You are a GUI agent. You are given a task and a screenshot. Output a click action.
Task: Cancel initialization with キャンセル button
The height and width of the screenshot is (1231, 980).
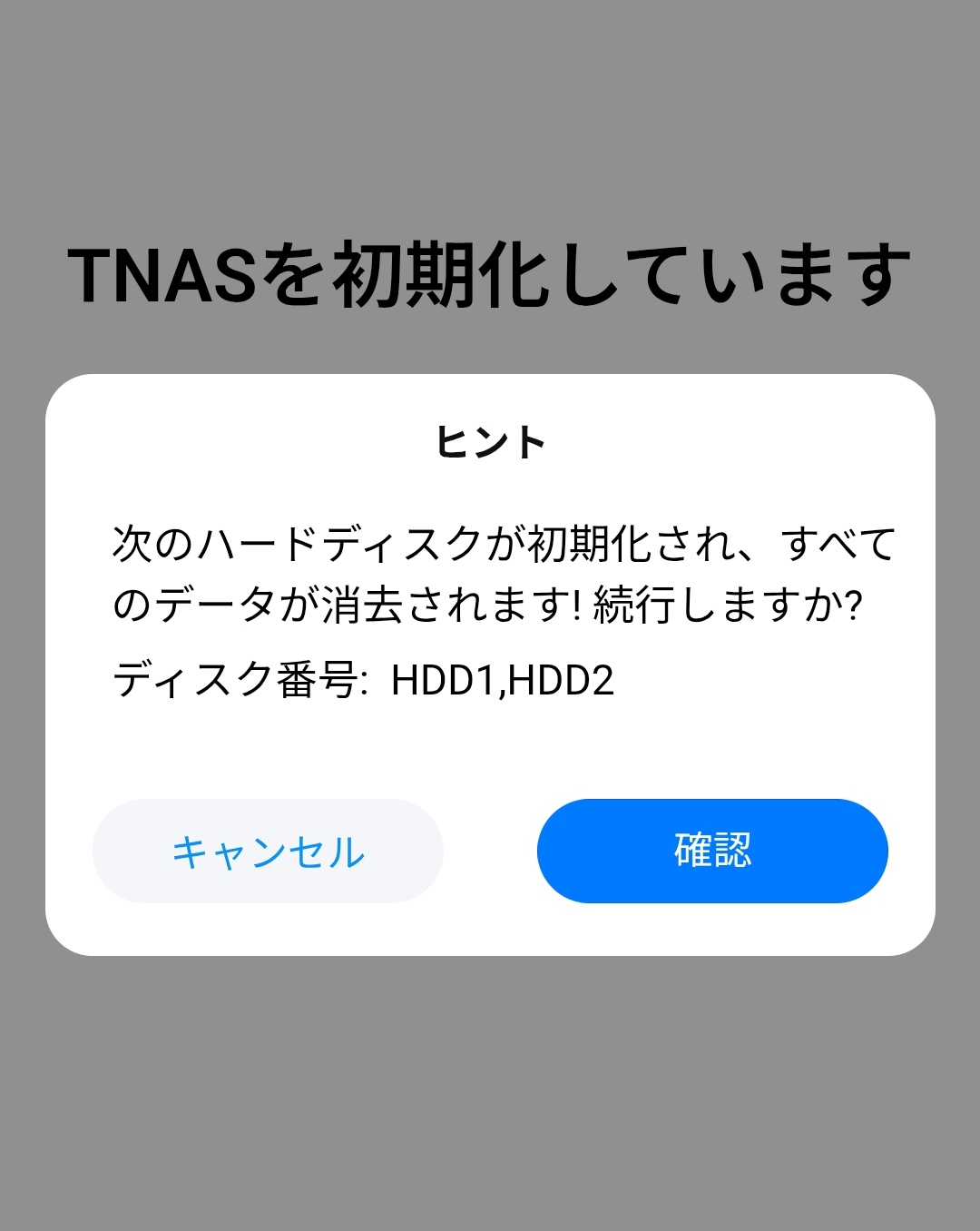tap(268, 851)
